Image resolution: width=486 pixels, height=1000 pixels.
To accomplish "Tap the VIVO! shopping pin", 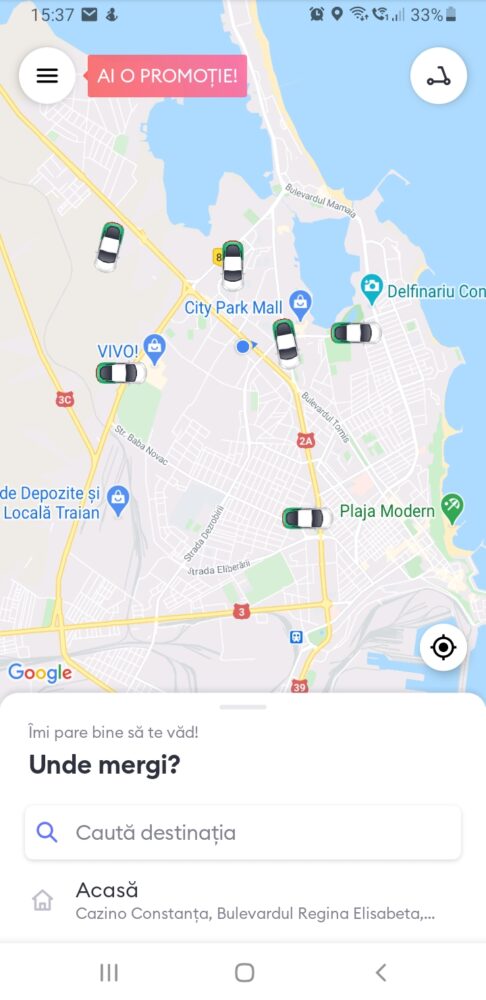I will click(x=154, y=349).
